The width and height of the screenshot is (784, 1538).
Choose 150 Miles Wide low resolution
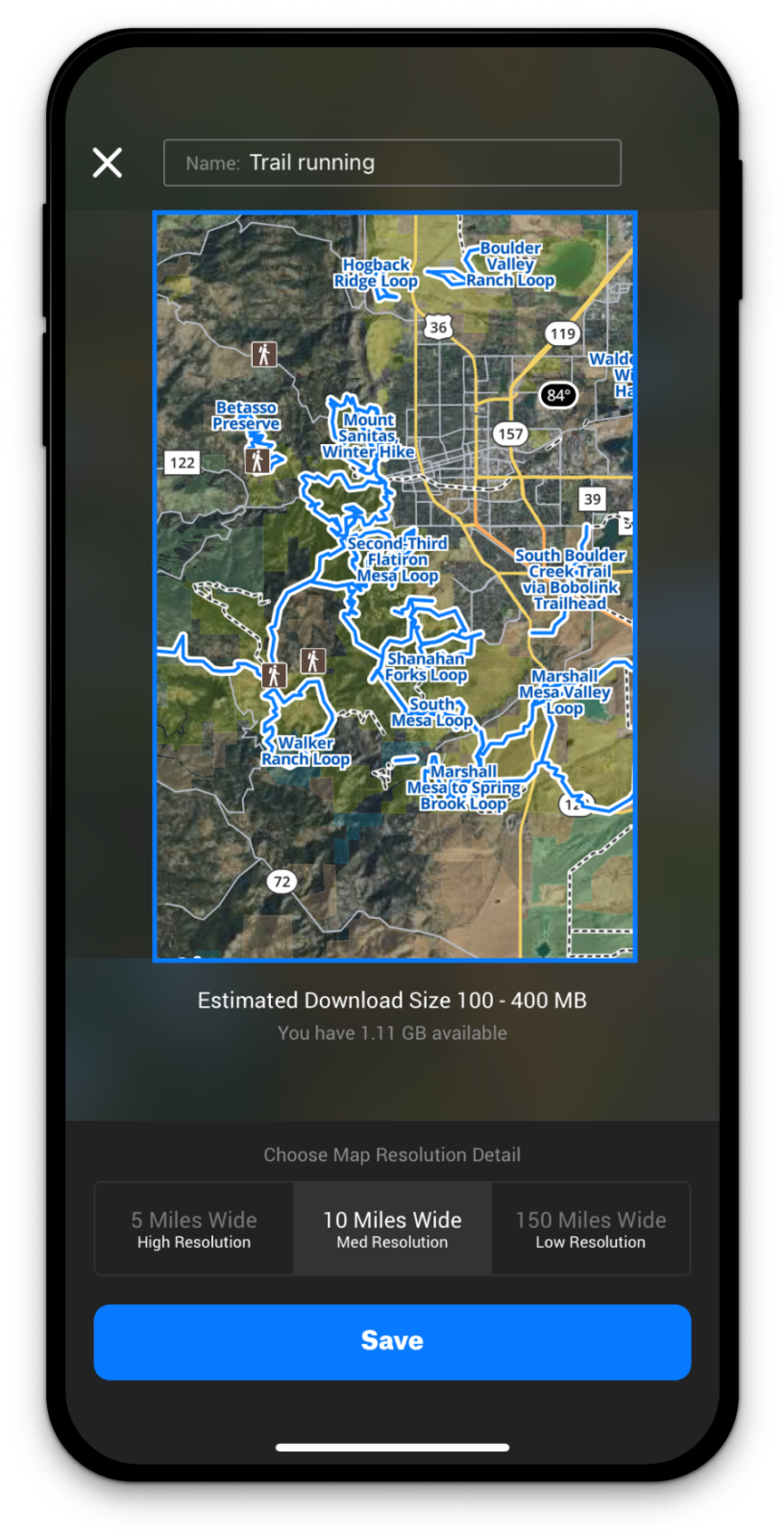click(x=590, y=1228)
